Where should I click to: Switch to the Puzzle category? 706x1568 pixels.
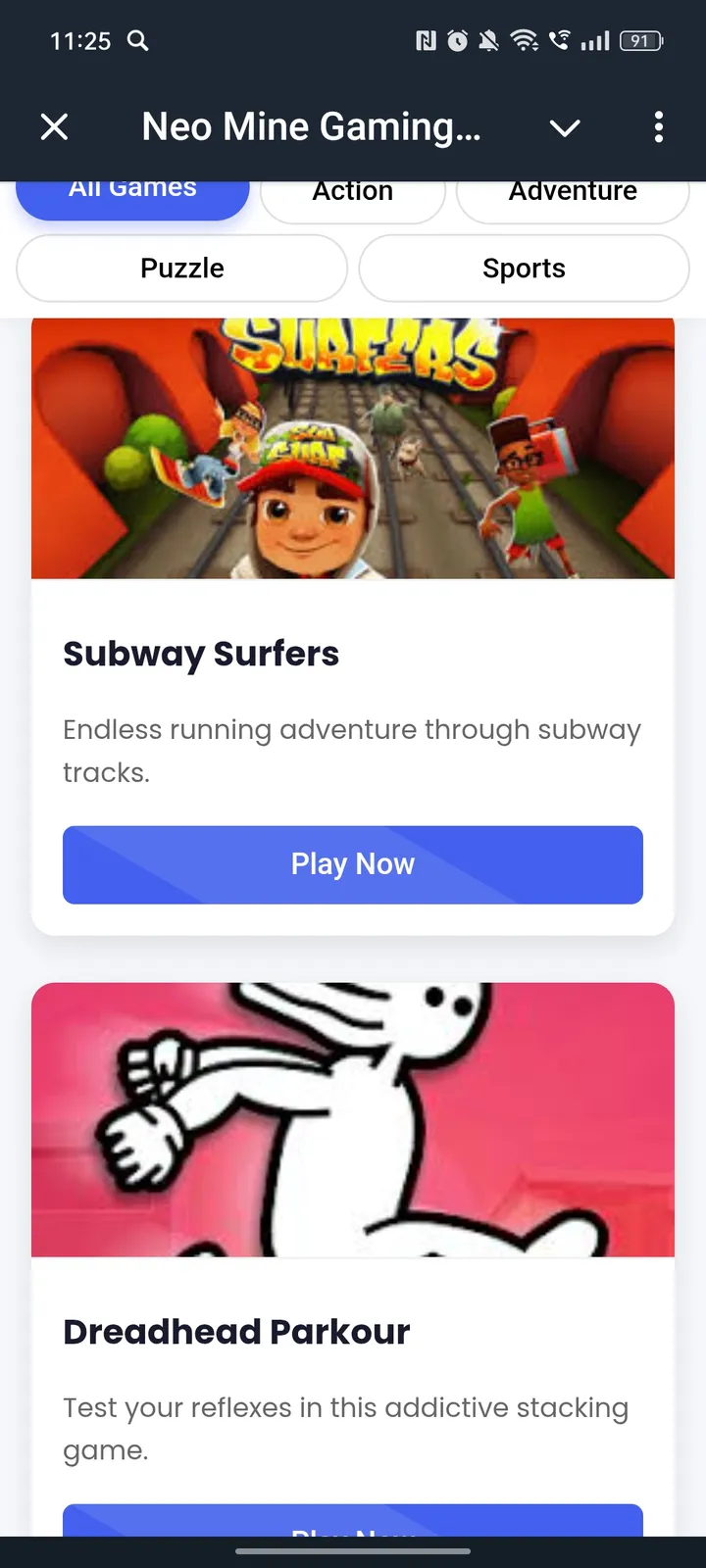point(182,269)
